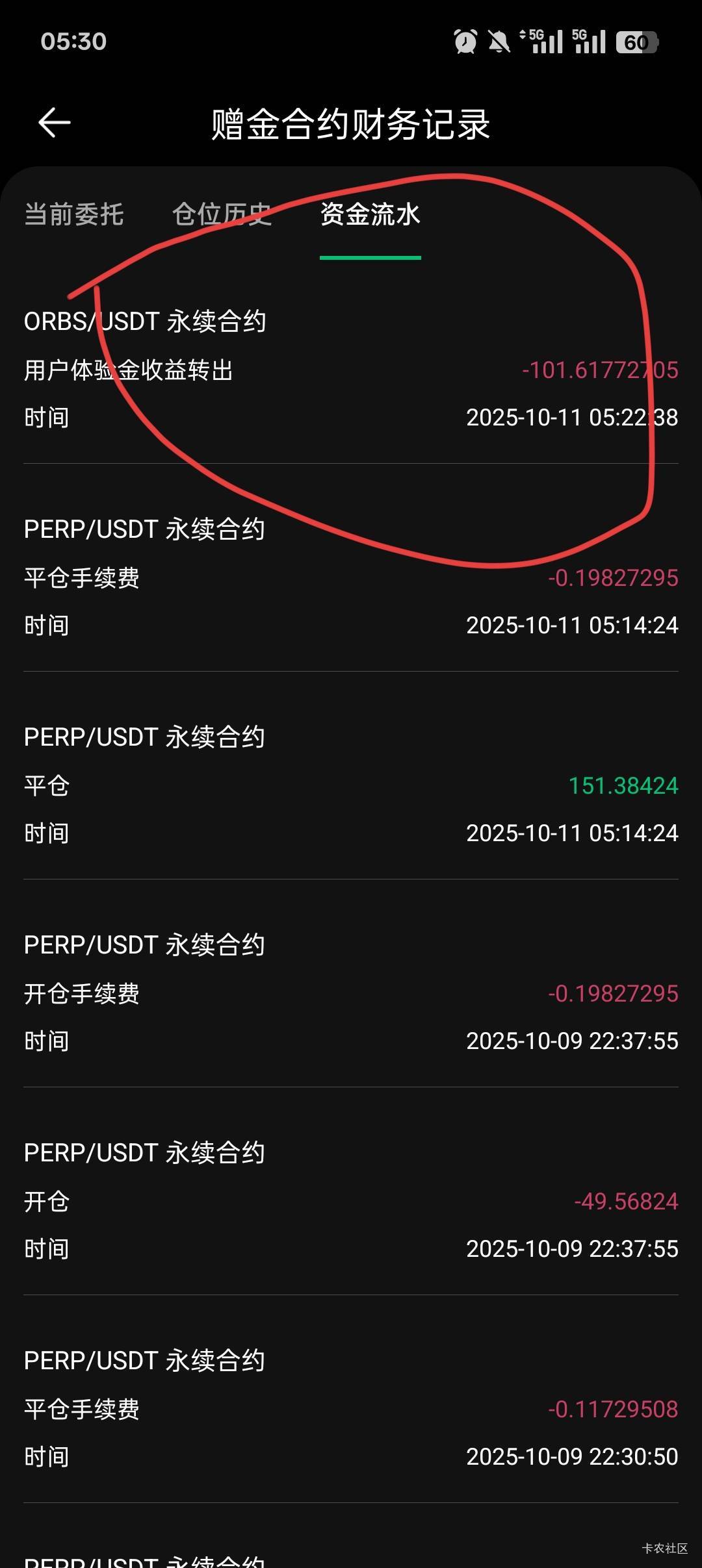Open the 仓位历史 tab

[x=222, y=214]
